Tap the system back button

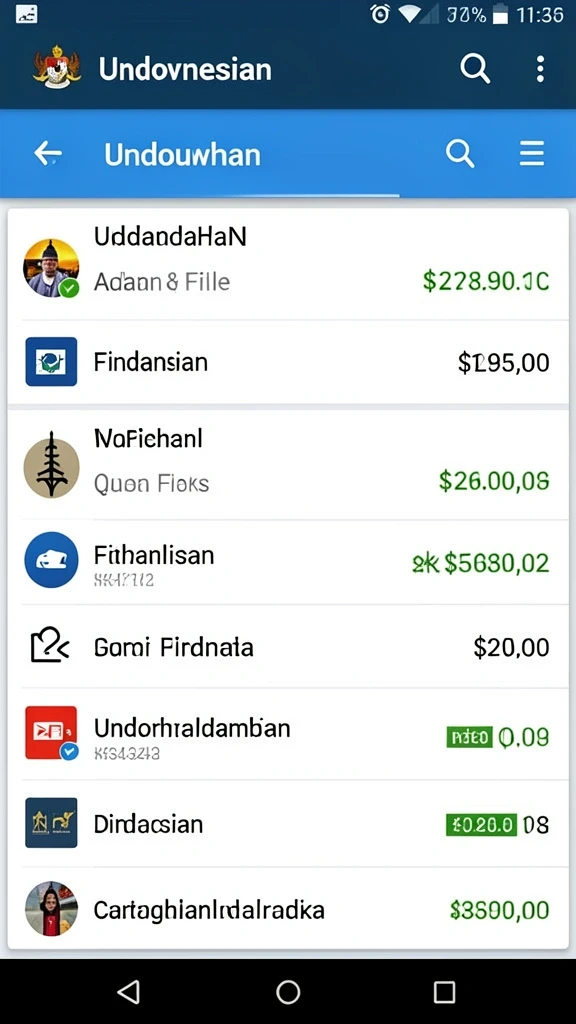[129, 991]
